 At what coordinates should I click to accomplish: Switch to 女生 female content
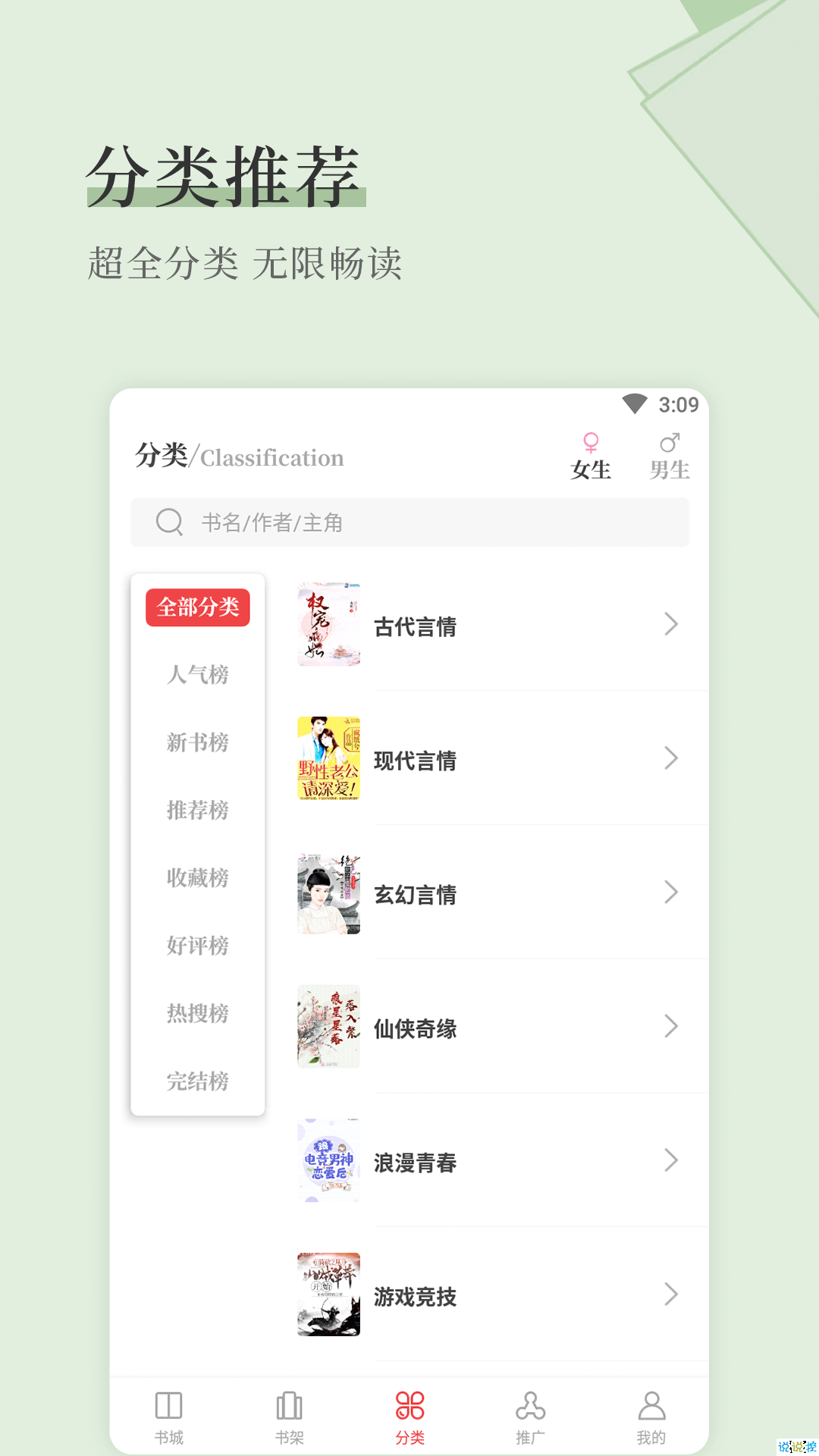pos(590,470)
